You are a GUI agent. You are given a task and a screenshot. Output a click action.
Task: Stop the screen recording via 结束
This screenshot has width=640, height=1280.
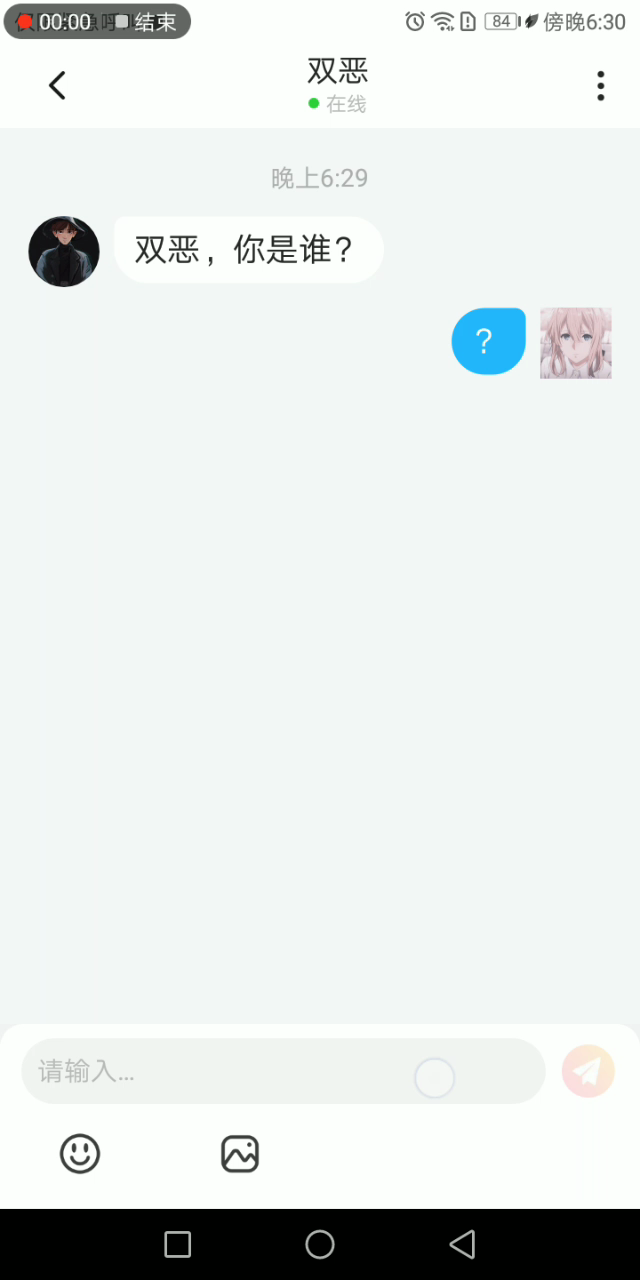pos(148,22)
